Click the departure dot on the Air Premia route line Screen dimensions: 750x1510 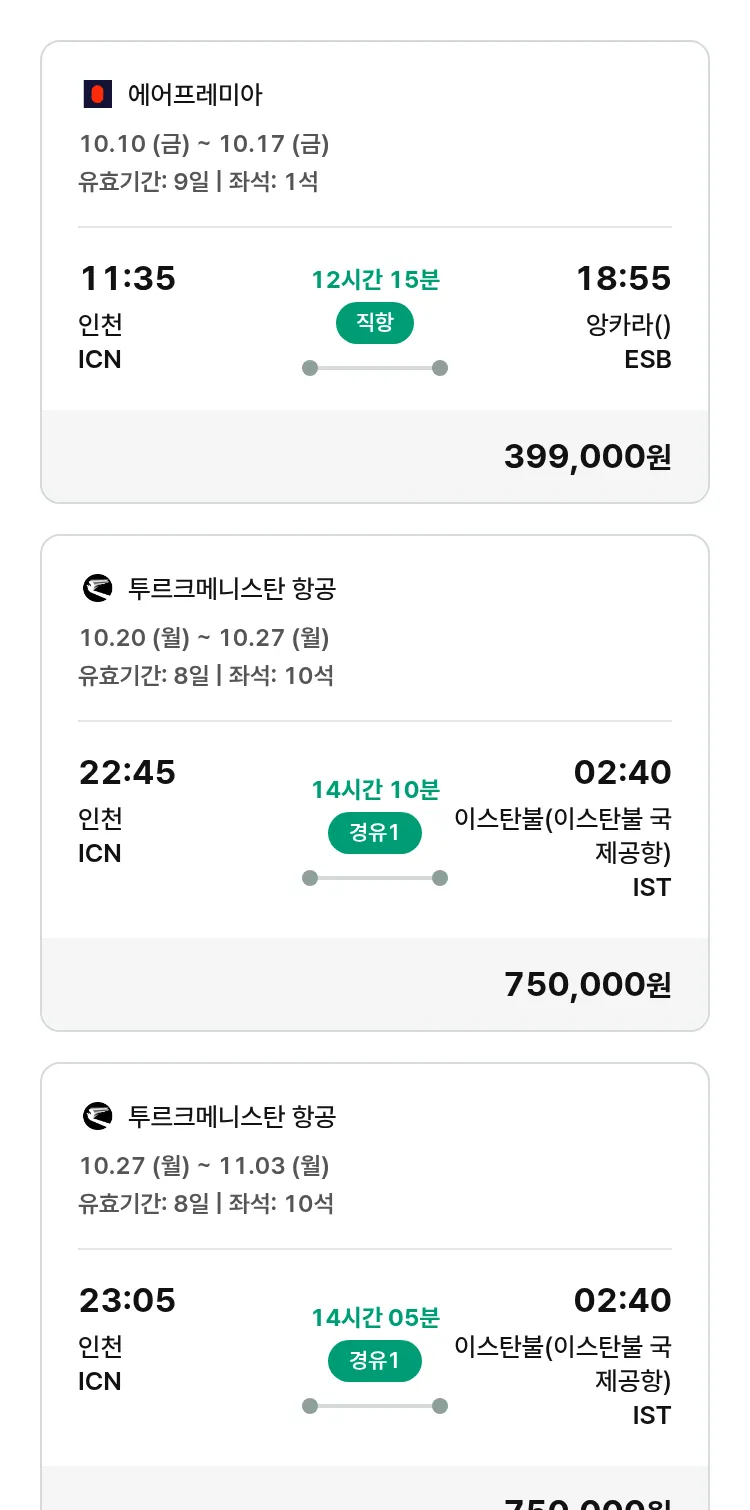pos(308,367)
